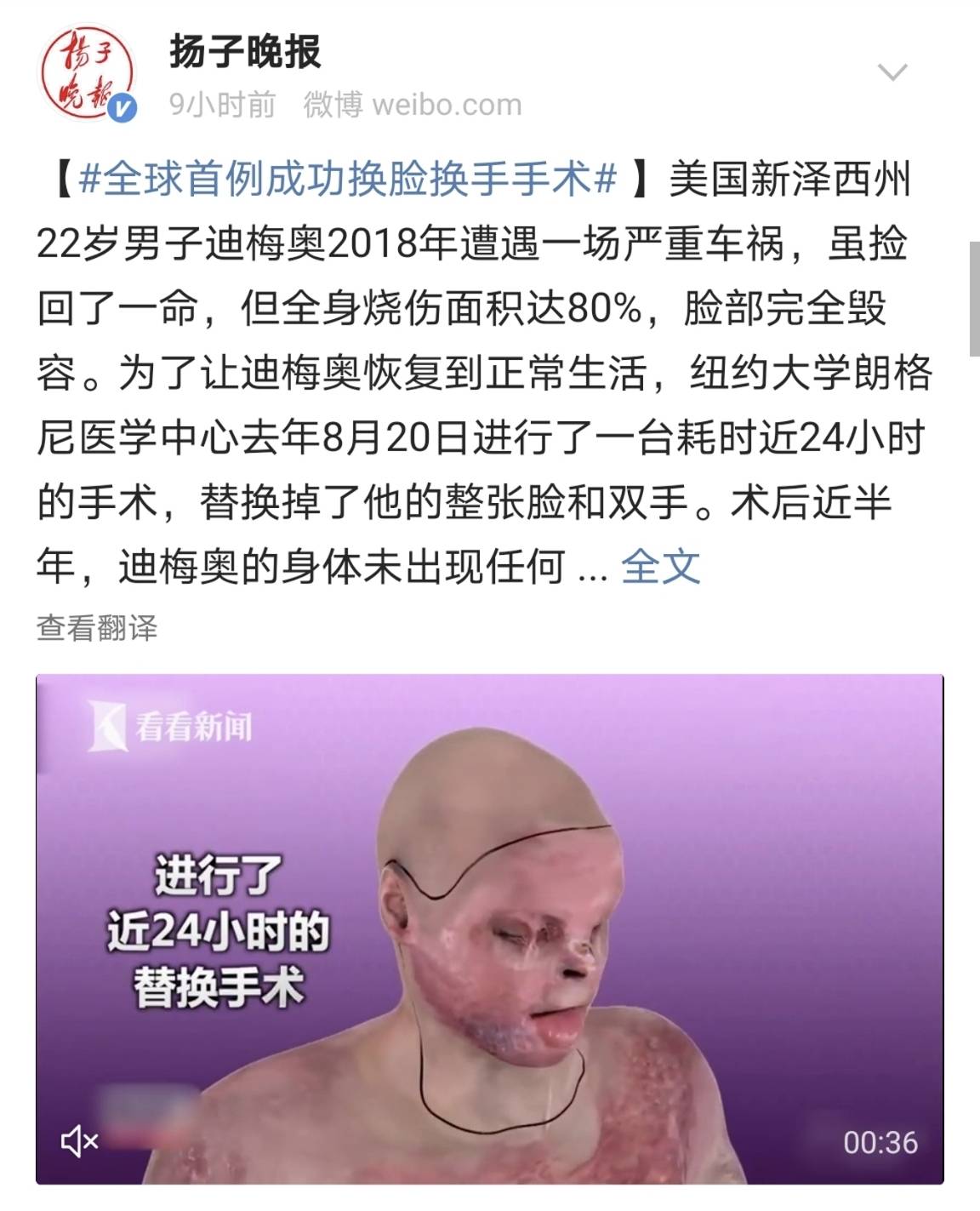Open 扬子晚报 account name

245,52
